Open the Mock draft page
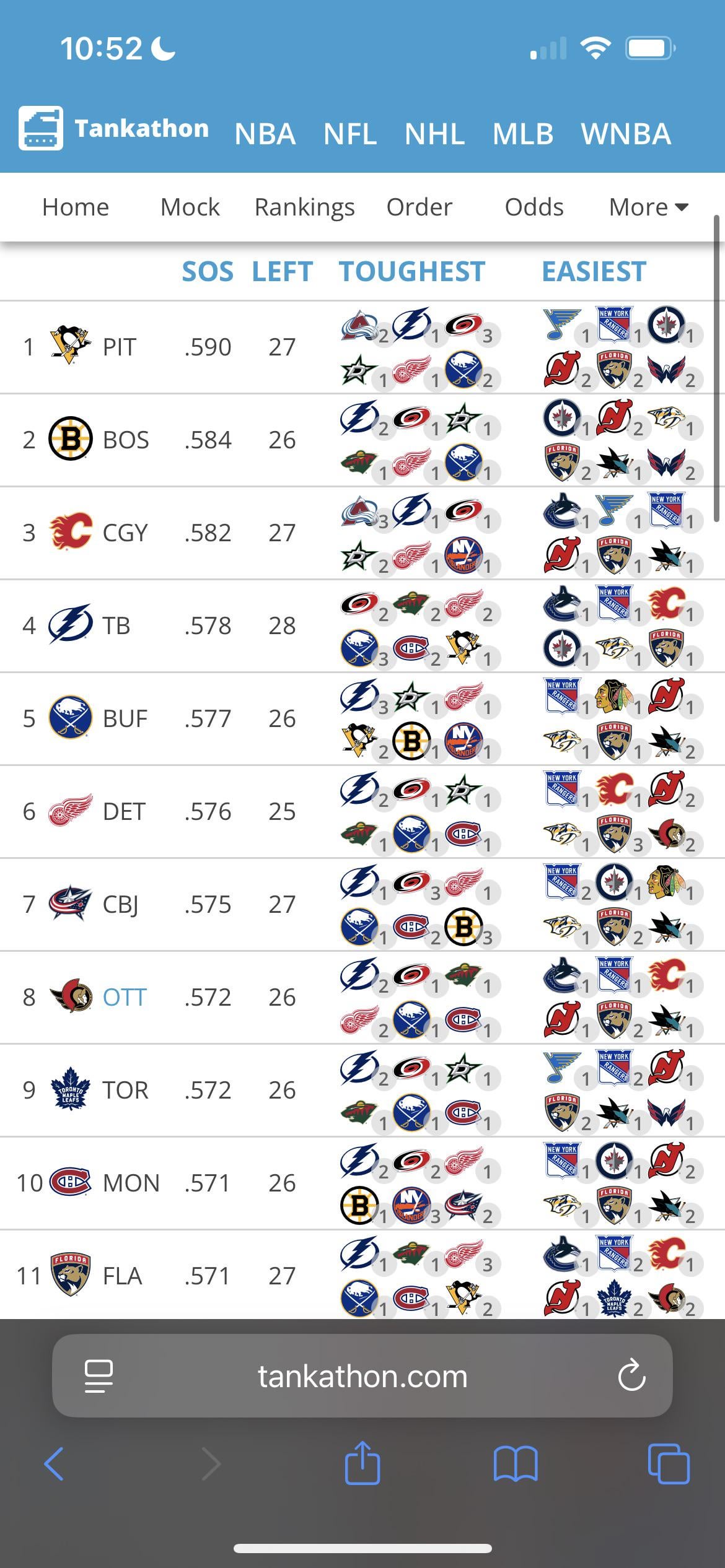The height and width of the screenshot is (1568, 725). pyautogui.click(x=190, y=207)
